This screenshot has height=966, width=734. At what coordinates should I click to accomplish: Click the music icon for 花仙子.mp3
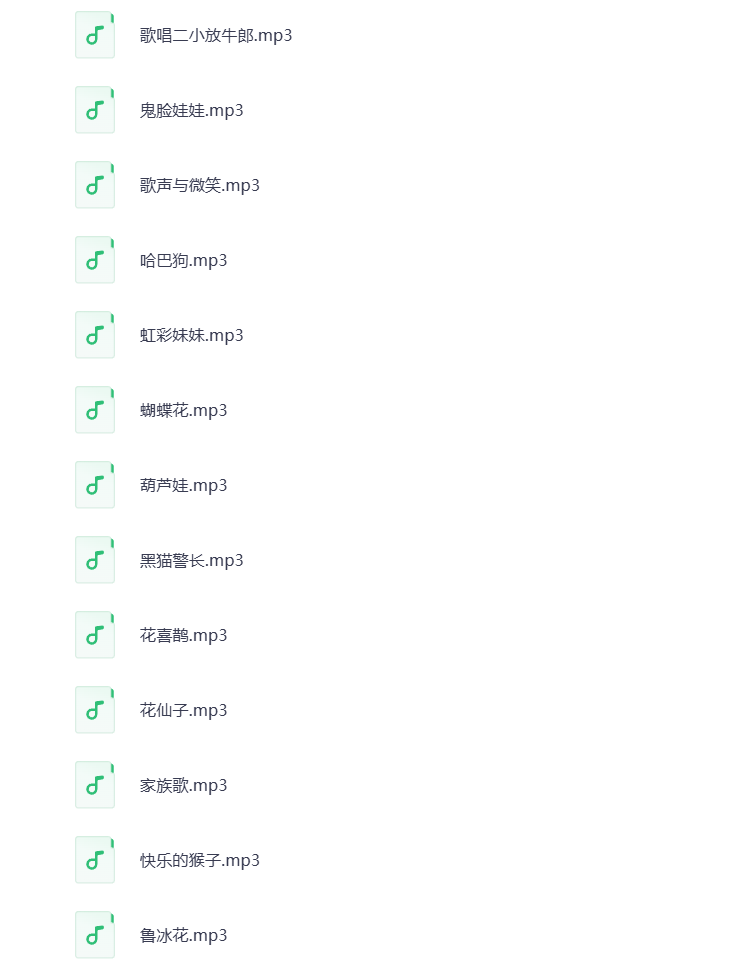coord(94,710)
